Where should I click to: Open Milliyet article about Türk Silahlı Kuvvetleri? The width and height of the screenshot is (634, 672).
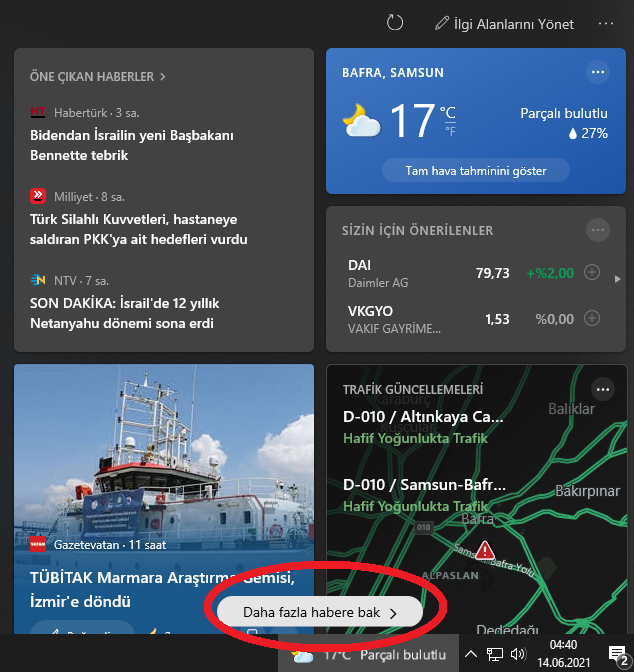click(138, 229)
